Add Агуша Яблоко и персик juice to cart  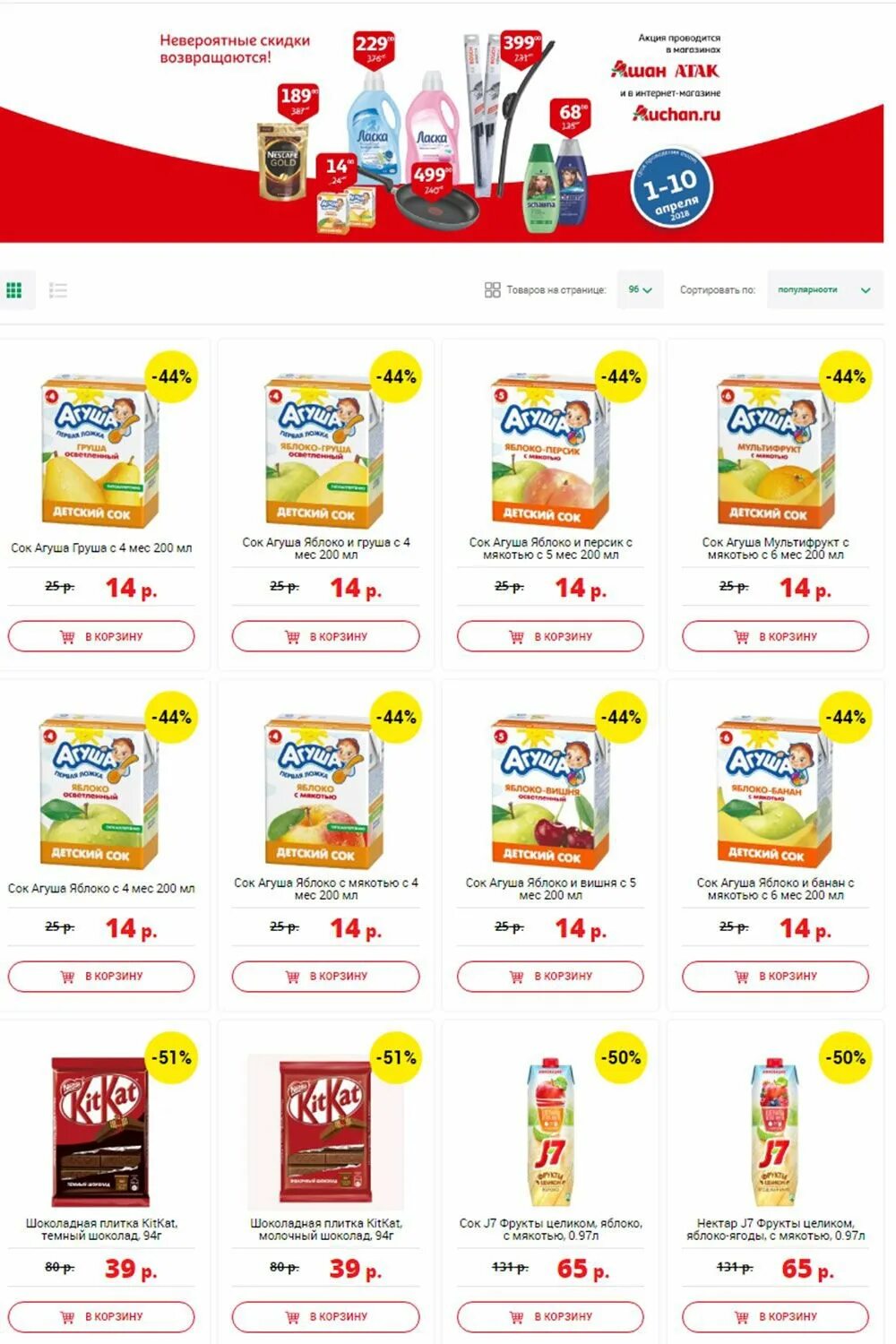pos(550,636)
